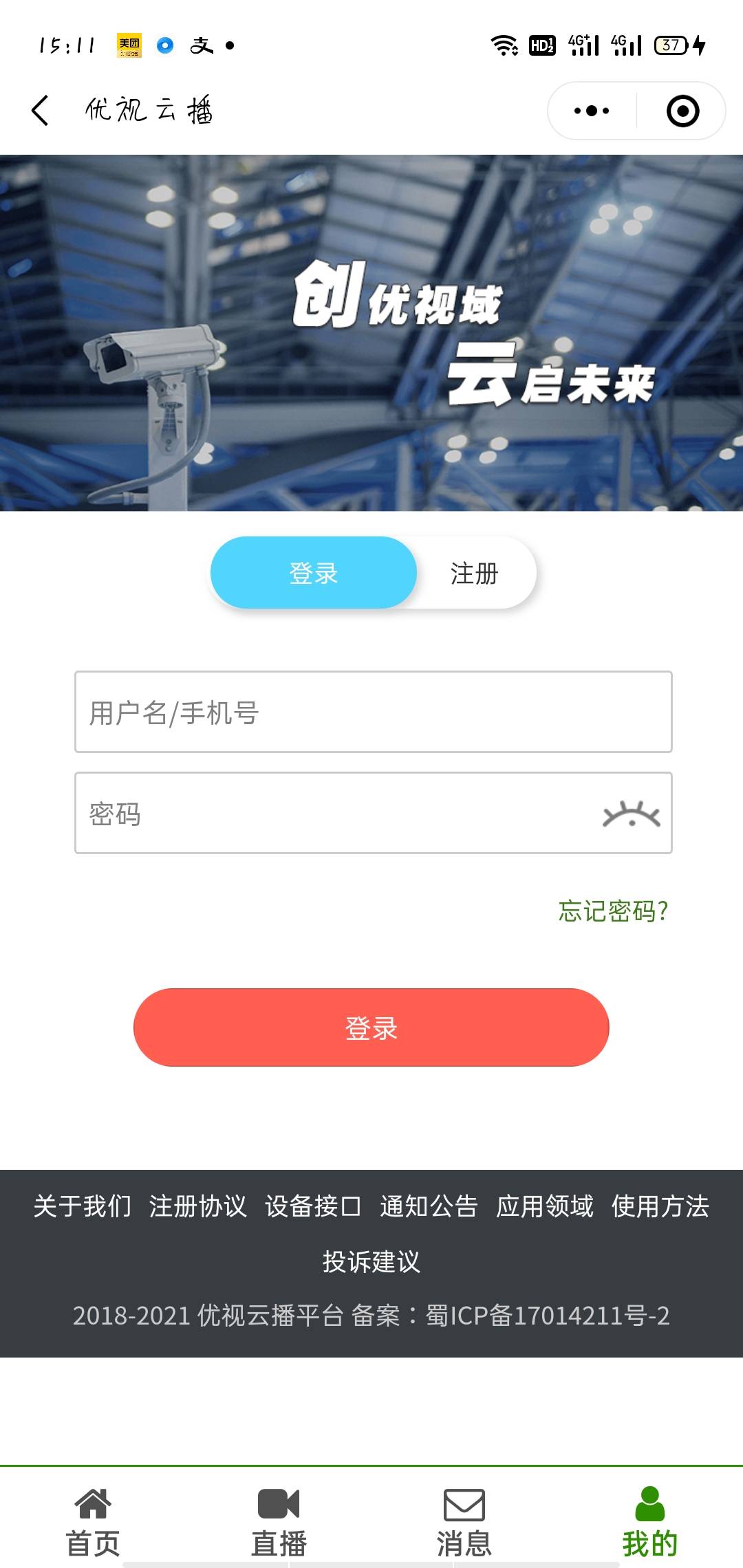
Task: Close the mini program with the circle button
Action: pyautogui.click(x=682, y=111)
